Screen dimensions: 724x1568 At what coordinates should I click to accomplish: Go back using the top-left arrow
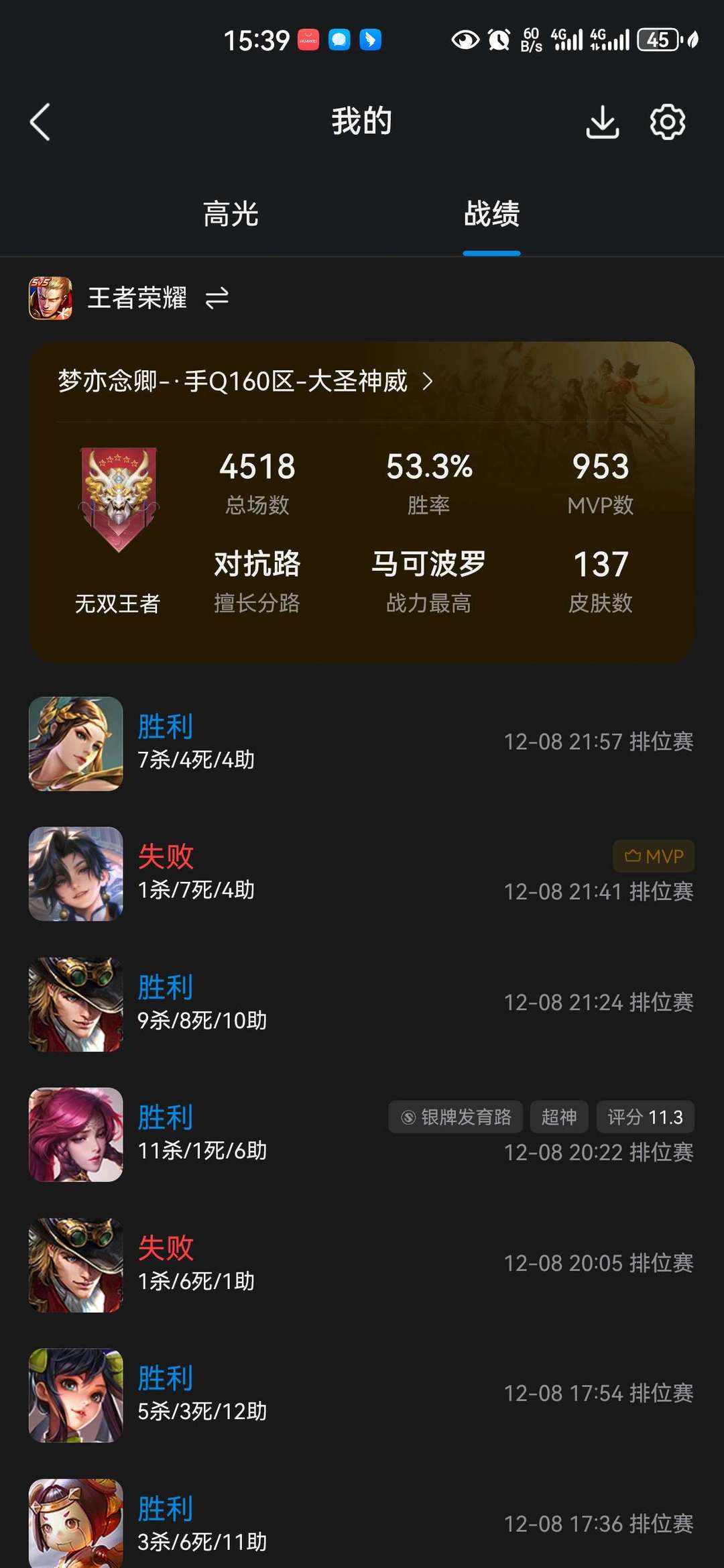pyautogui.click(x=40, y=122)
